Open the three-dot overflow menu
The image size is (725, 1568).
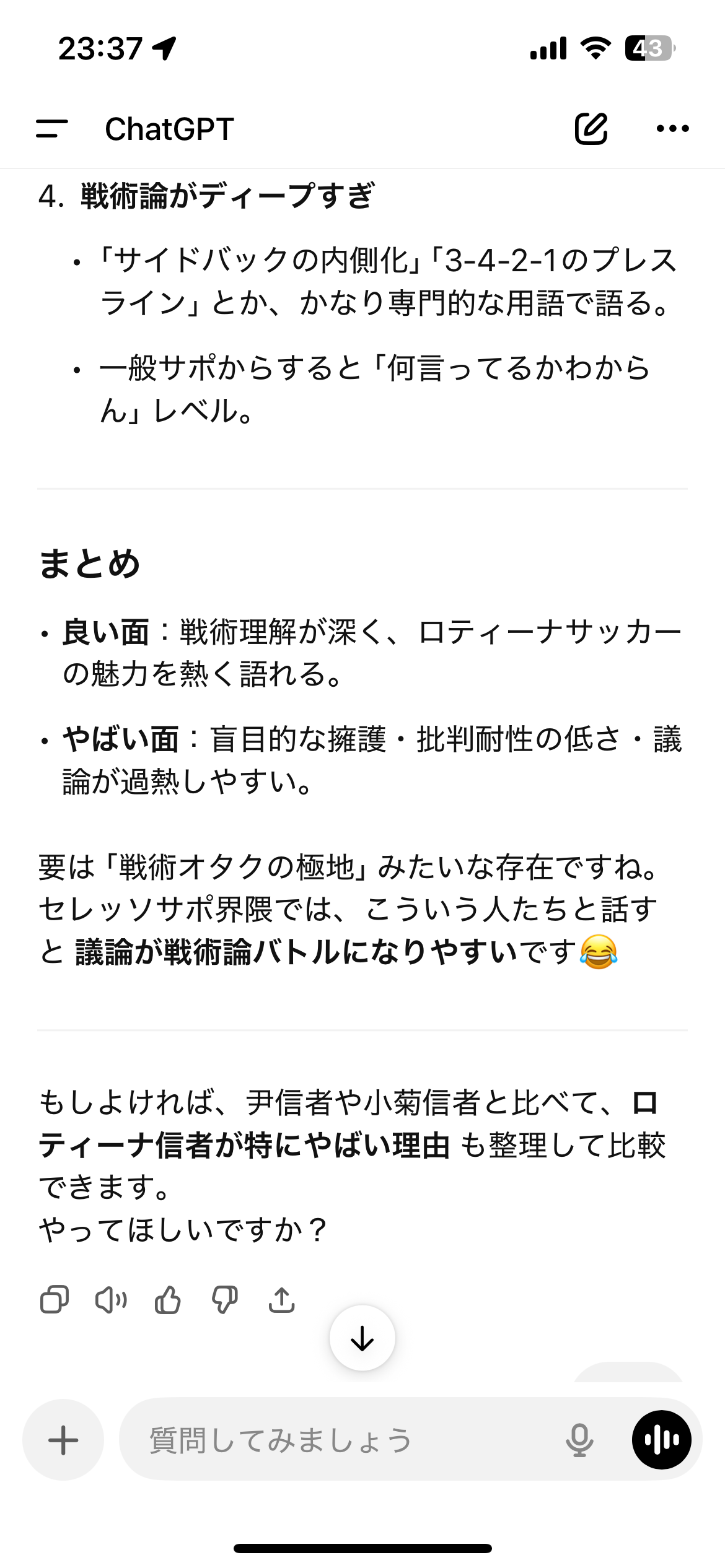672,129
